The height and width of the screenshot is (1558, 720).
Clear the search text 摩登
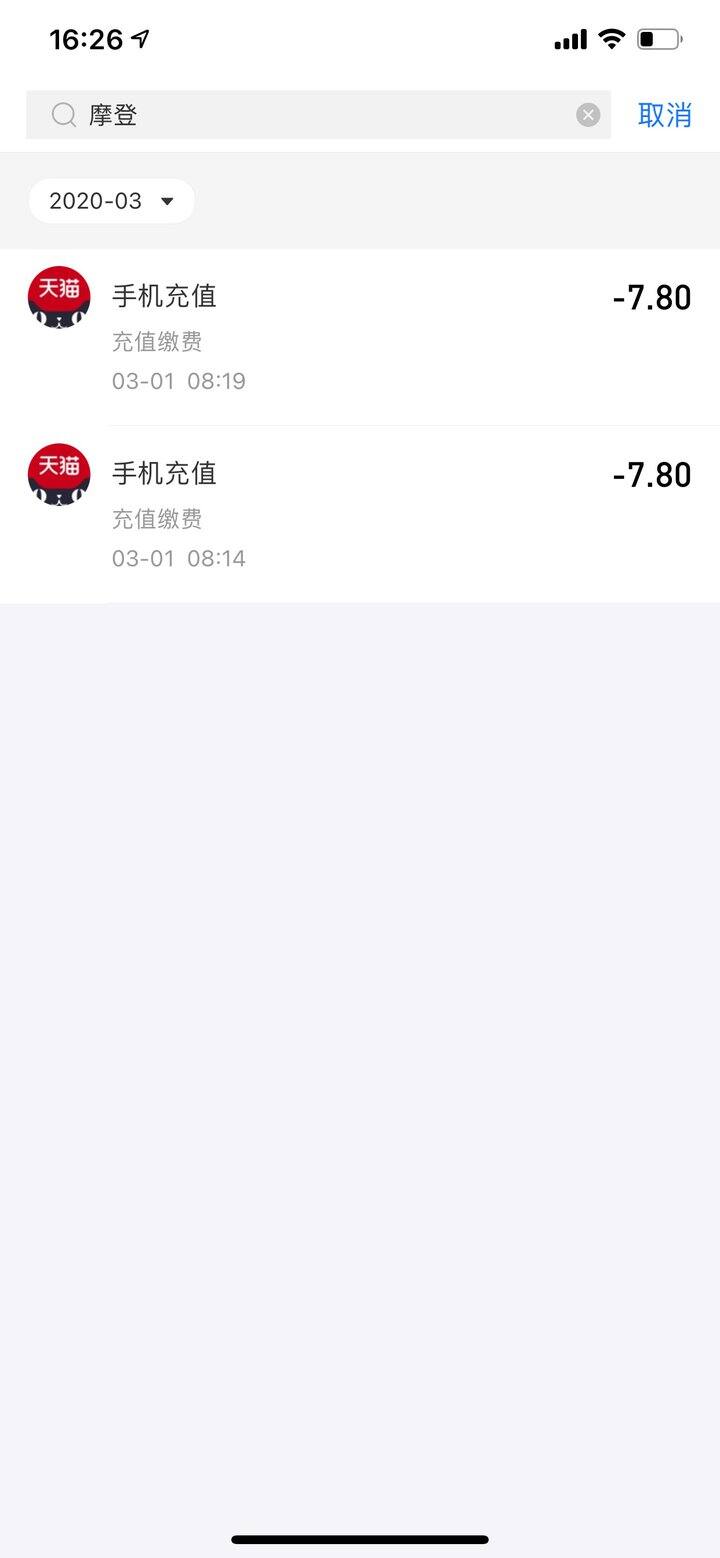(x=588, y=115)
